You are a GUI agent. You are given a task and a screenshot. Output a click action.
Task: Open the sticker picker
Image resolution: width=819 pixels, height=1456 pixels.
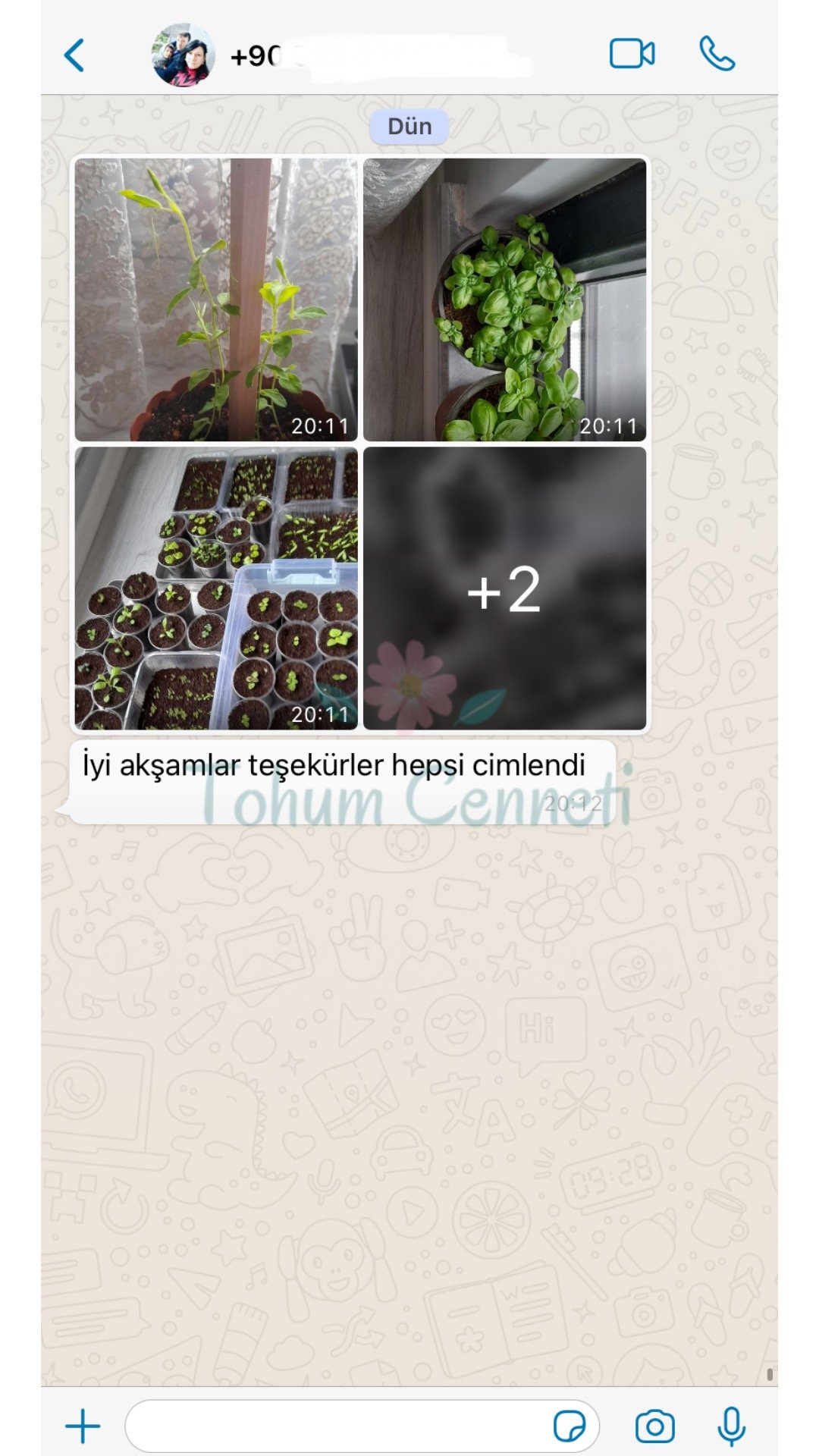(x=569, y=1426)
